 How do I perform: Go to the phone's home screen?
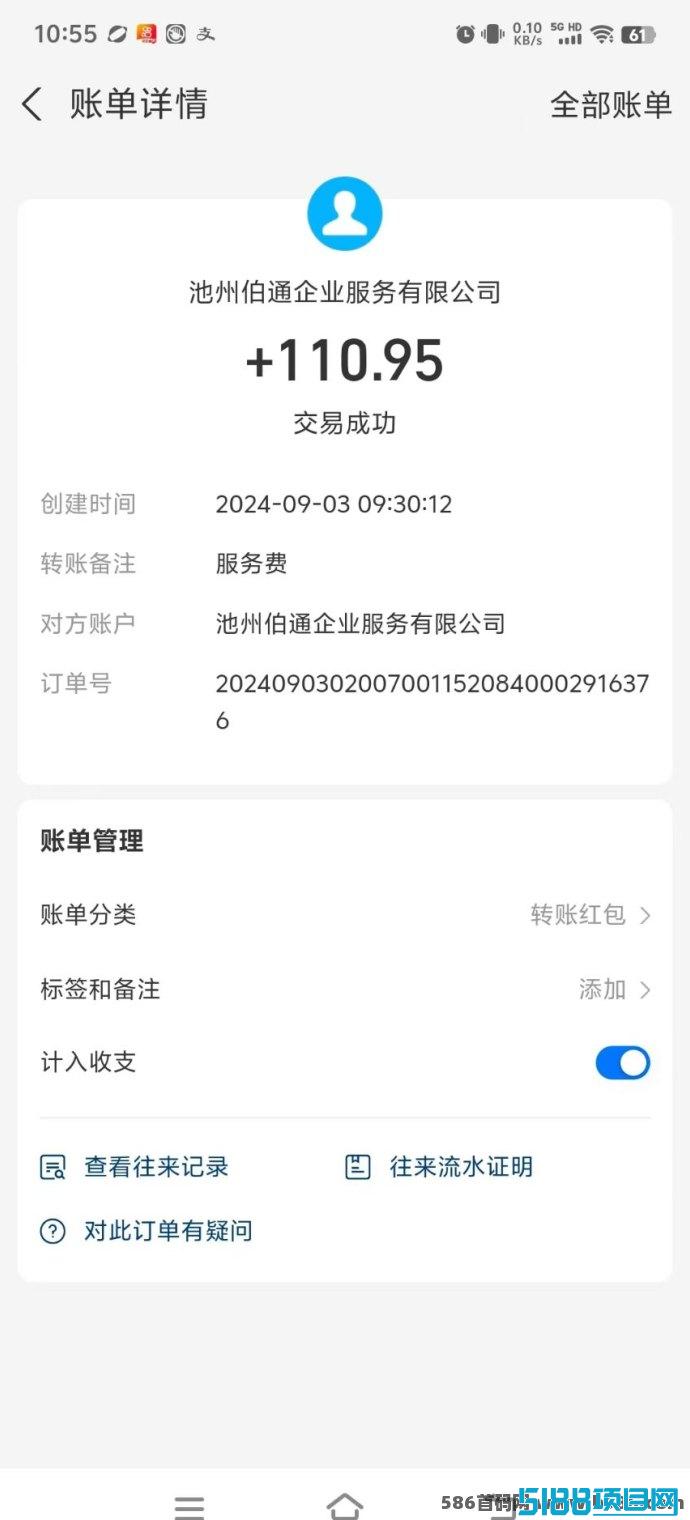[x=345, y=1505]
